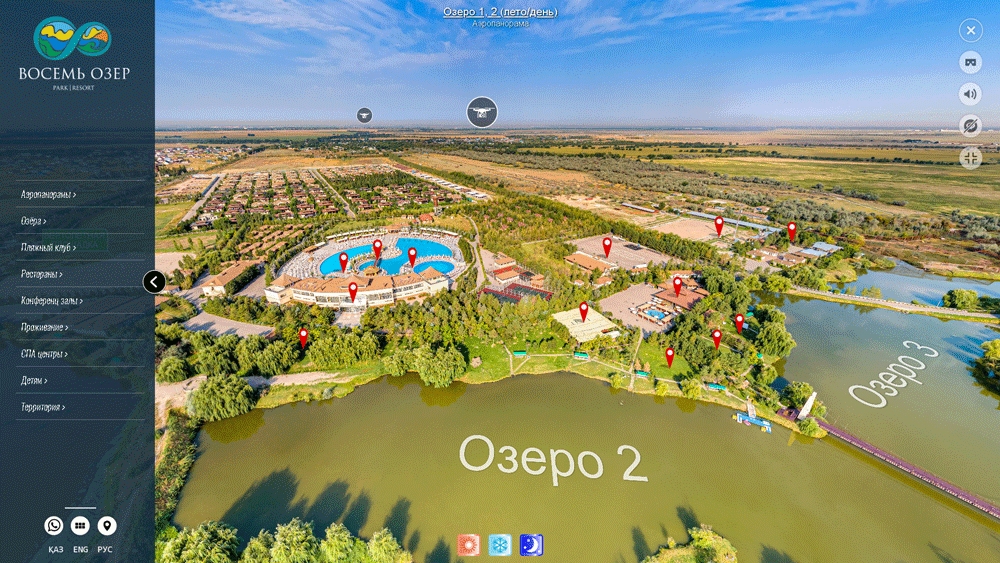Open the Территория menu
The image size is (1000, 563).
click(x=43, y=407)
